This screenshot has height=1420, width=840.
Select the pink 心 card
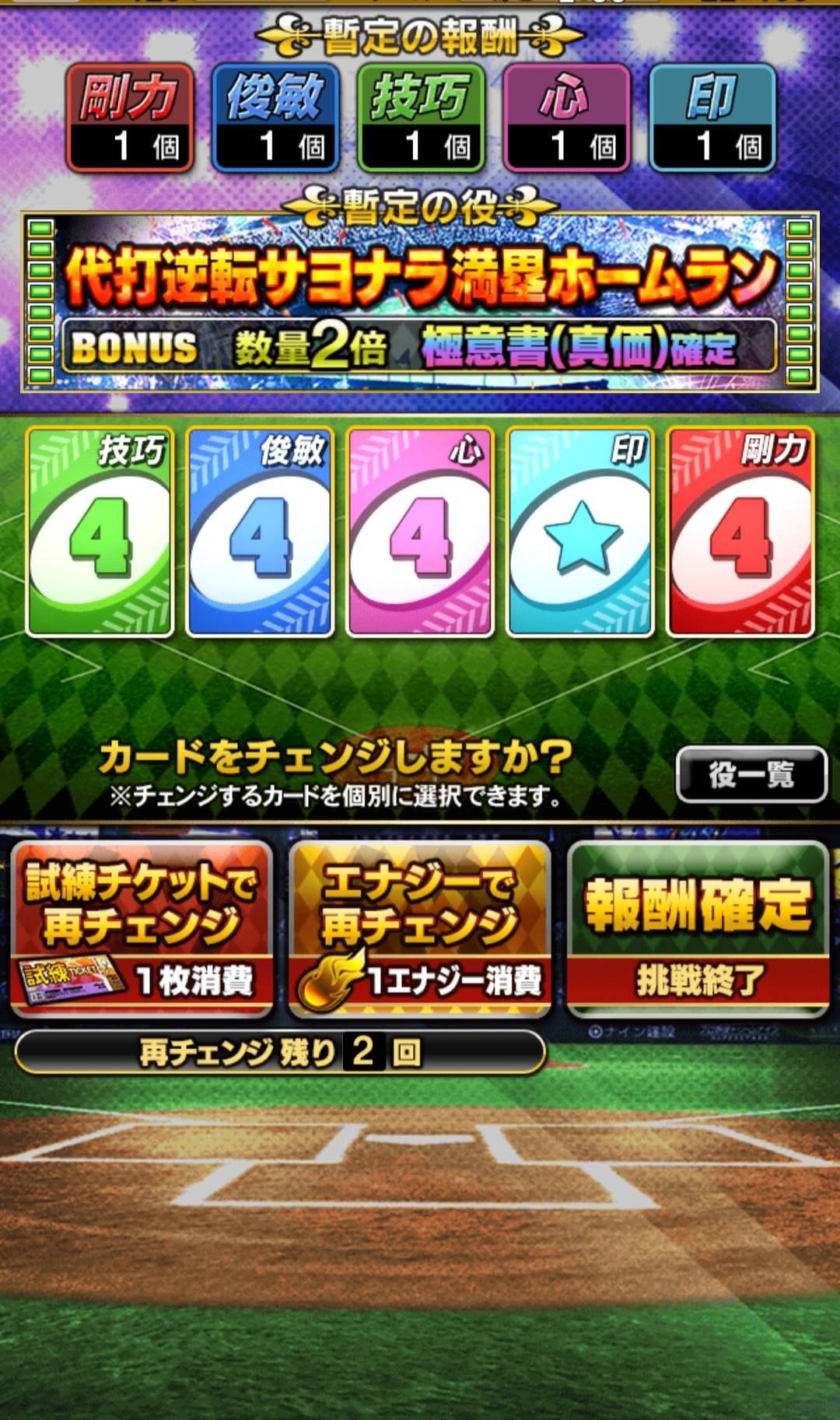[420, 532]
